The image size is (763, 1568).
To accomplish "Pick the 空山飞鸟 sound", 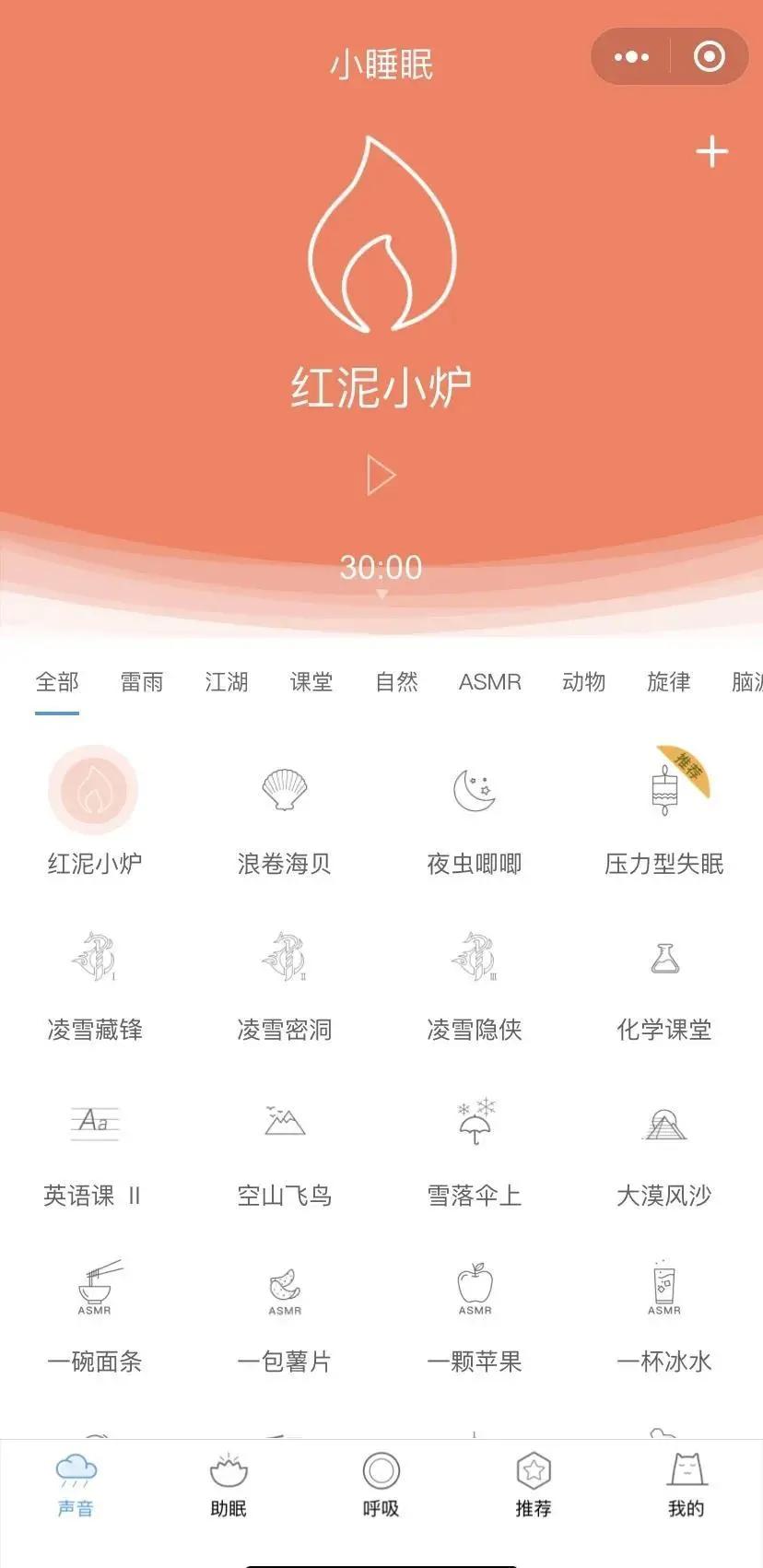I will (x=284, y=1143).
